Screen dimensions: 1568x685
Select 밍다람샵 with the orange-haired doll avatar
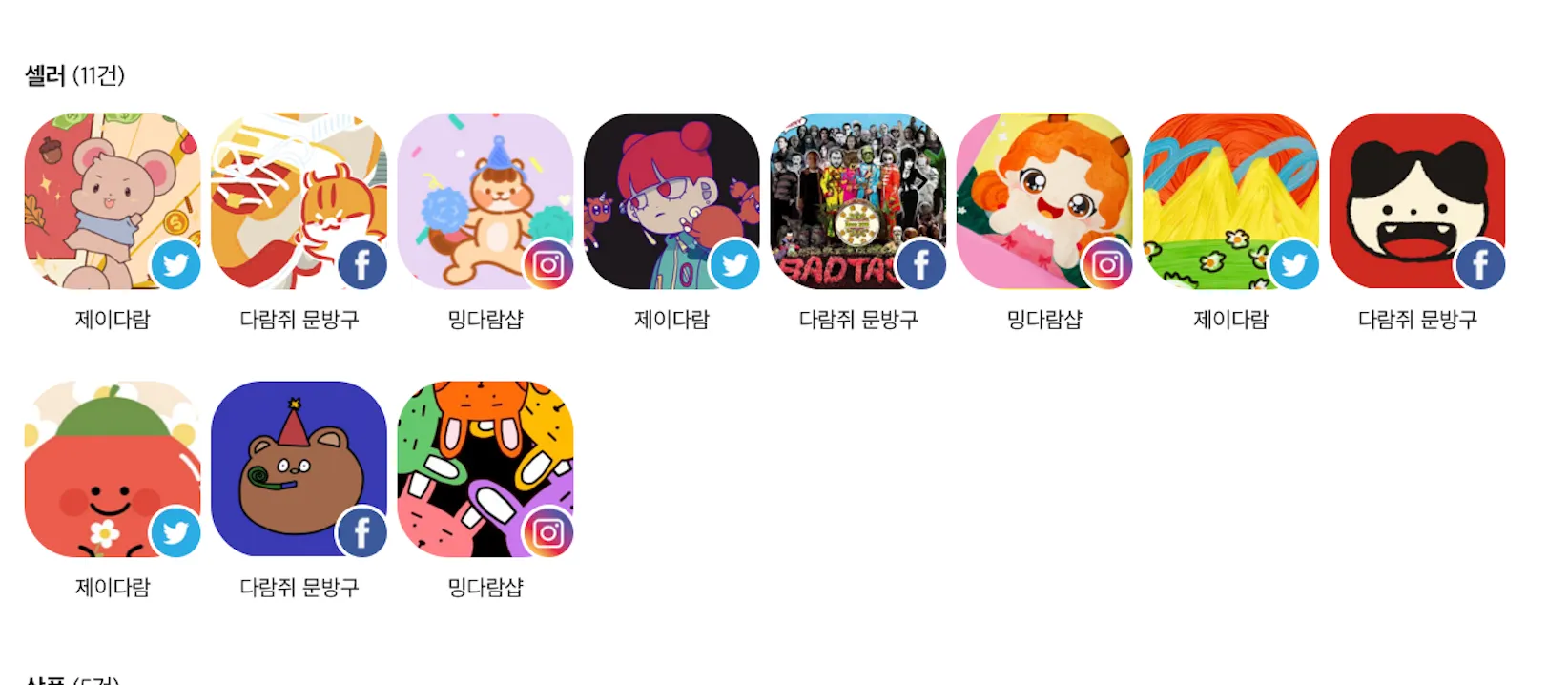tap(1044, 201)
